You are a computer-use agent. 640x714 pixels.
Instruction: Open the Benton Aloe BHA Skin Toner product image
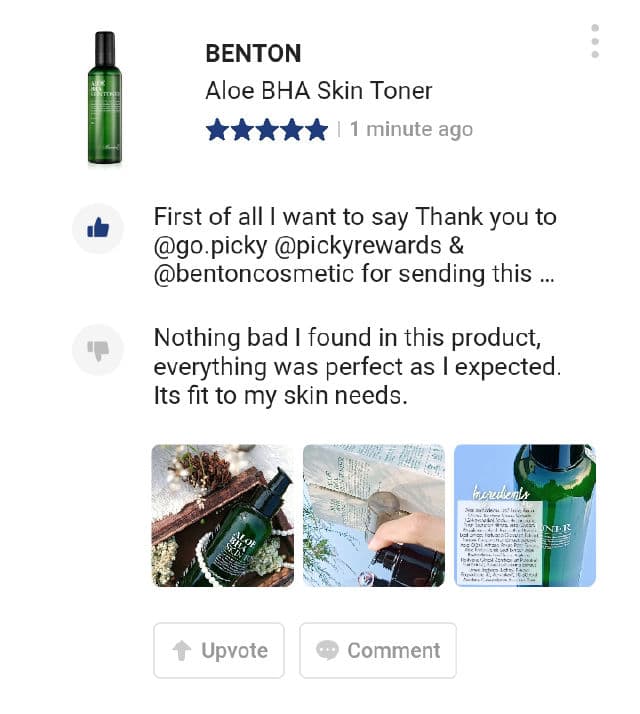point(103,98)
